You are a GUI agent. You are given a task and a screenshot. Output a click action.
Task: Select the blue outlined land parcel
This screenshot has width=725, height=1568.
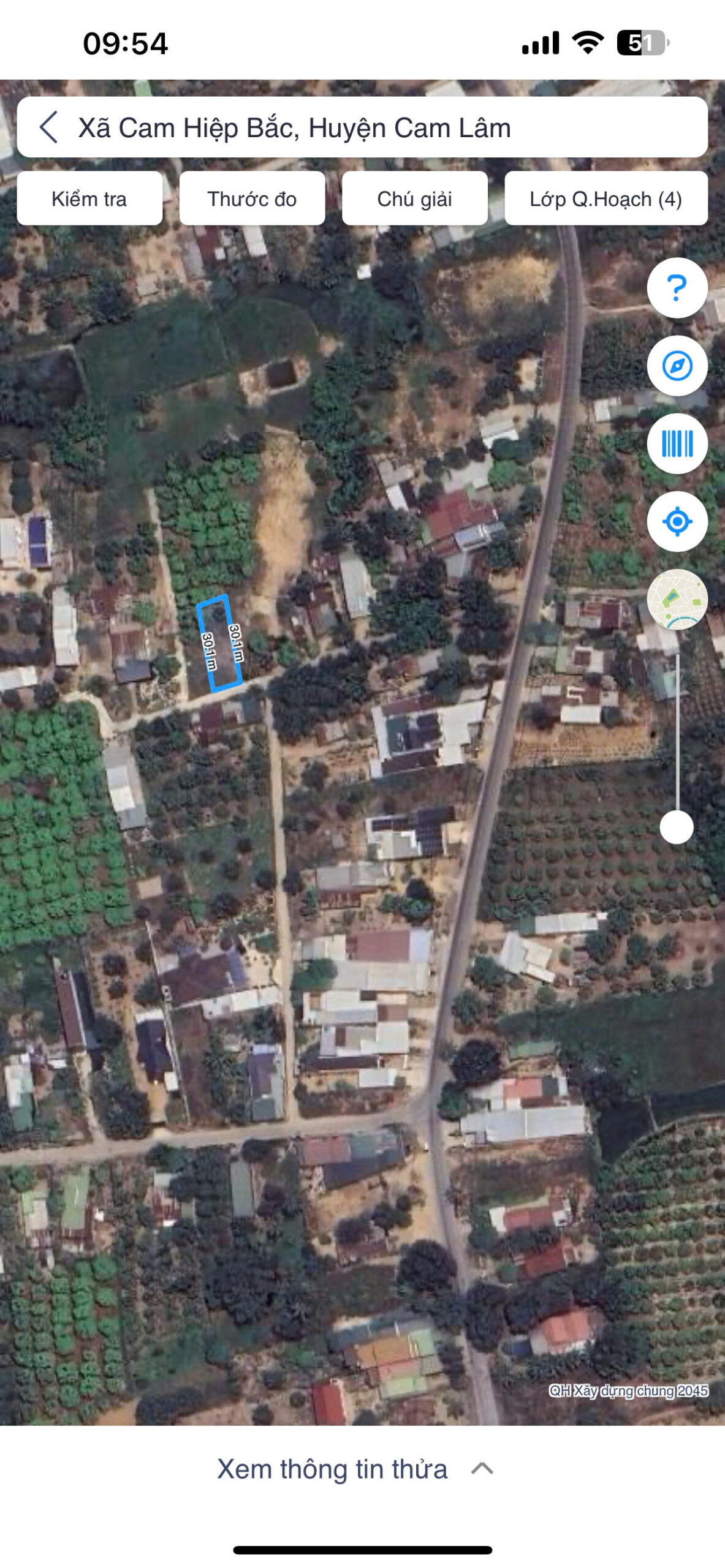tap(219, 643)
